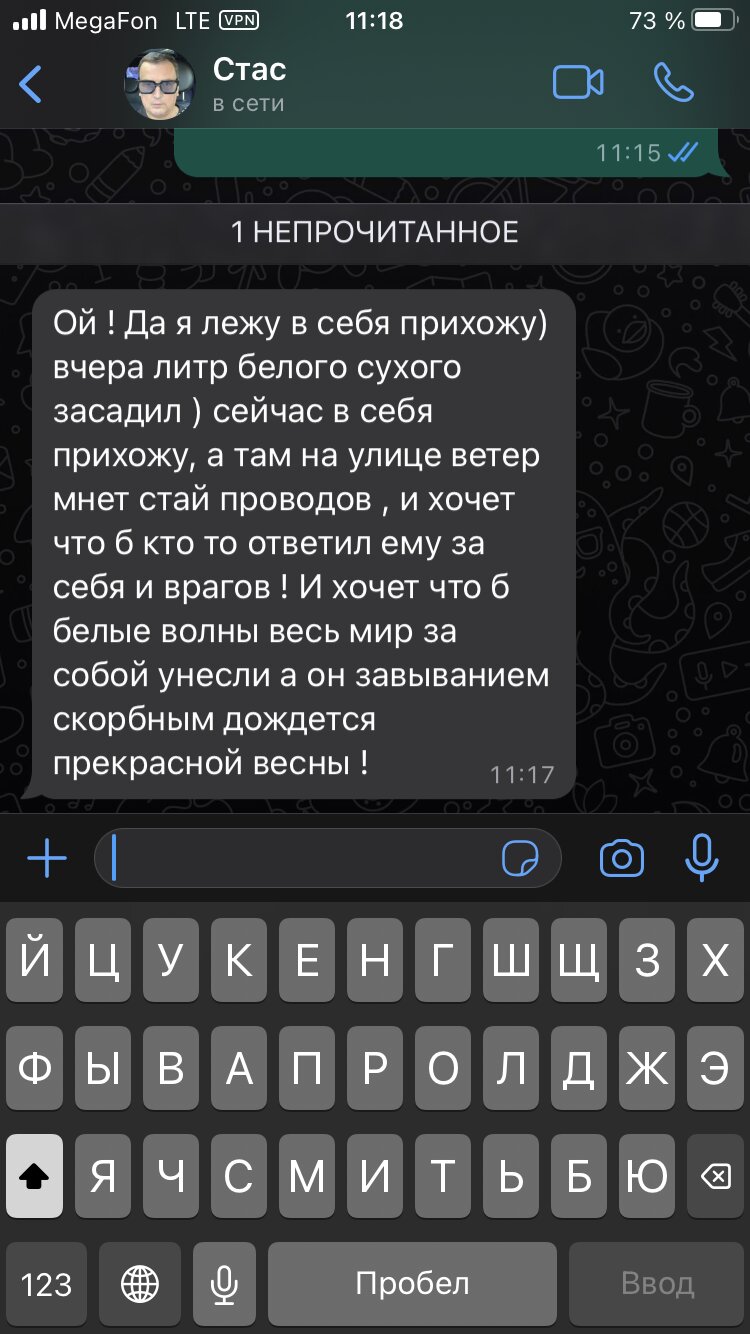This screenshot has height=1334, width=750.
Task: Focus the message text field
Action: click(300, 859)
